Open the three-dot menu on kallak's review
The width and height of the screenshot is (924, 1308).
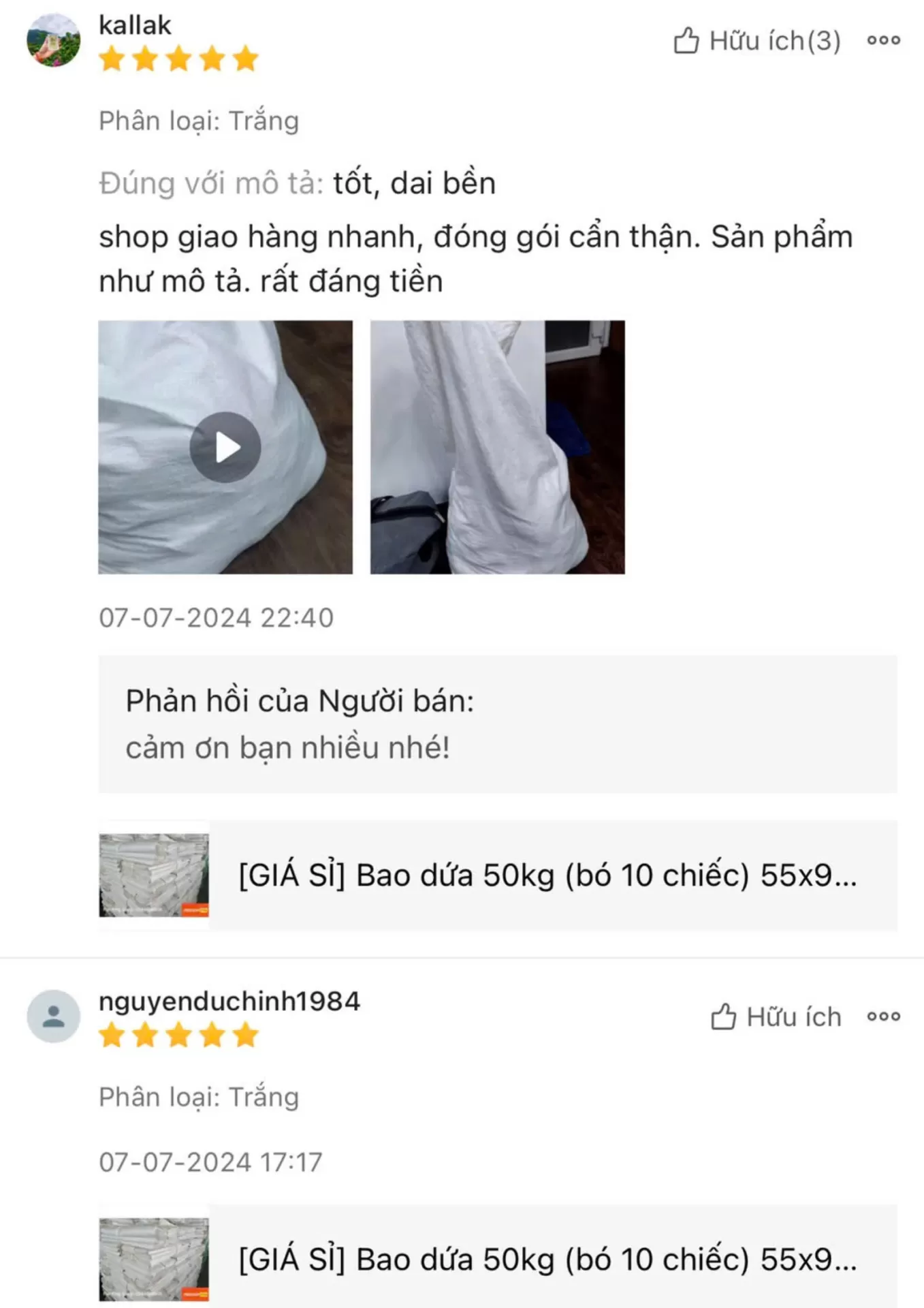pyautogui.click(x=885, y=41)
